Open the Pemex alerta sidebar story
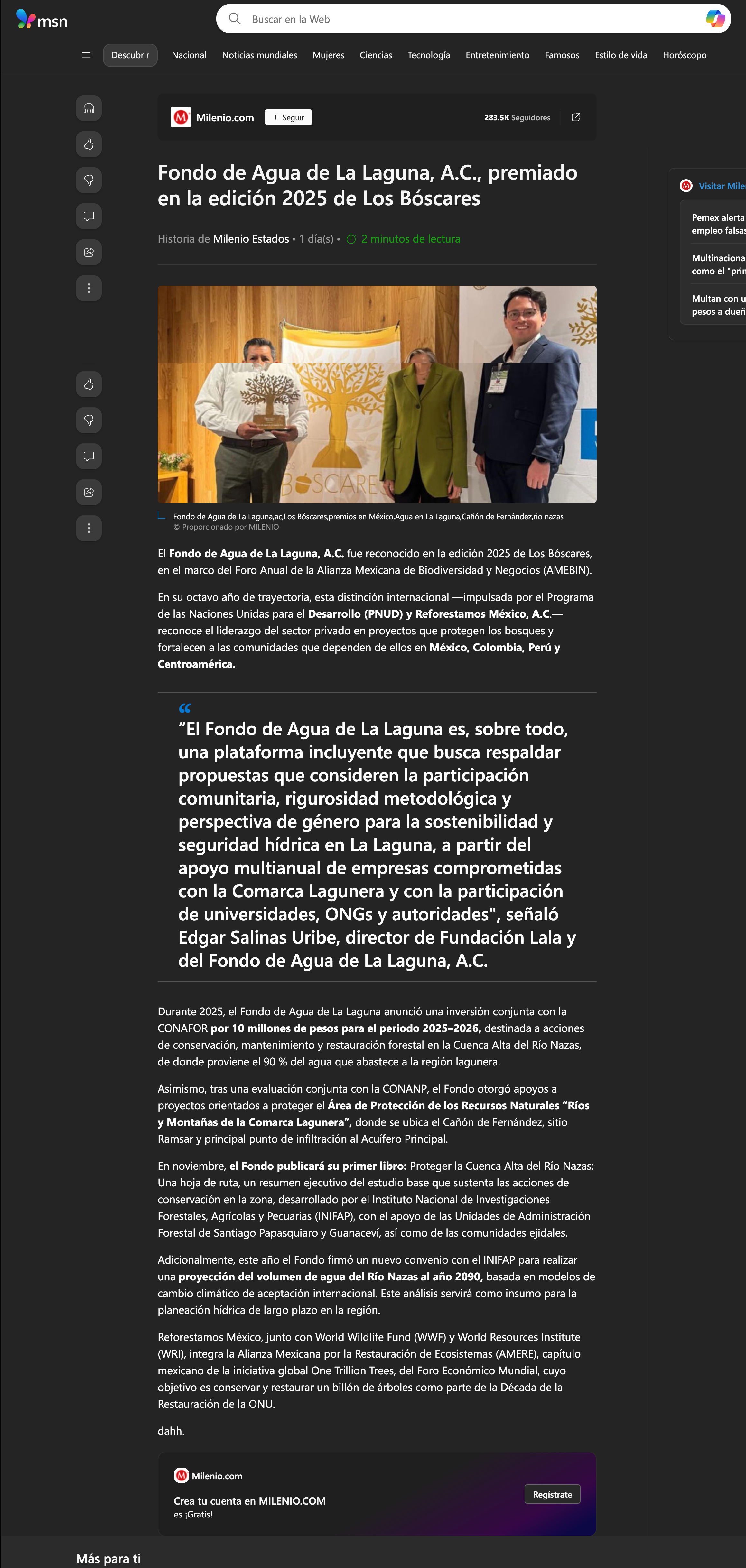746x1568 pixels. (718, 224)
